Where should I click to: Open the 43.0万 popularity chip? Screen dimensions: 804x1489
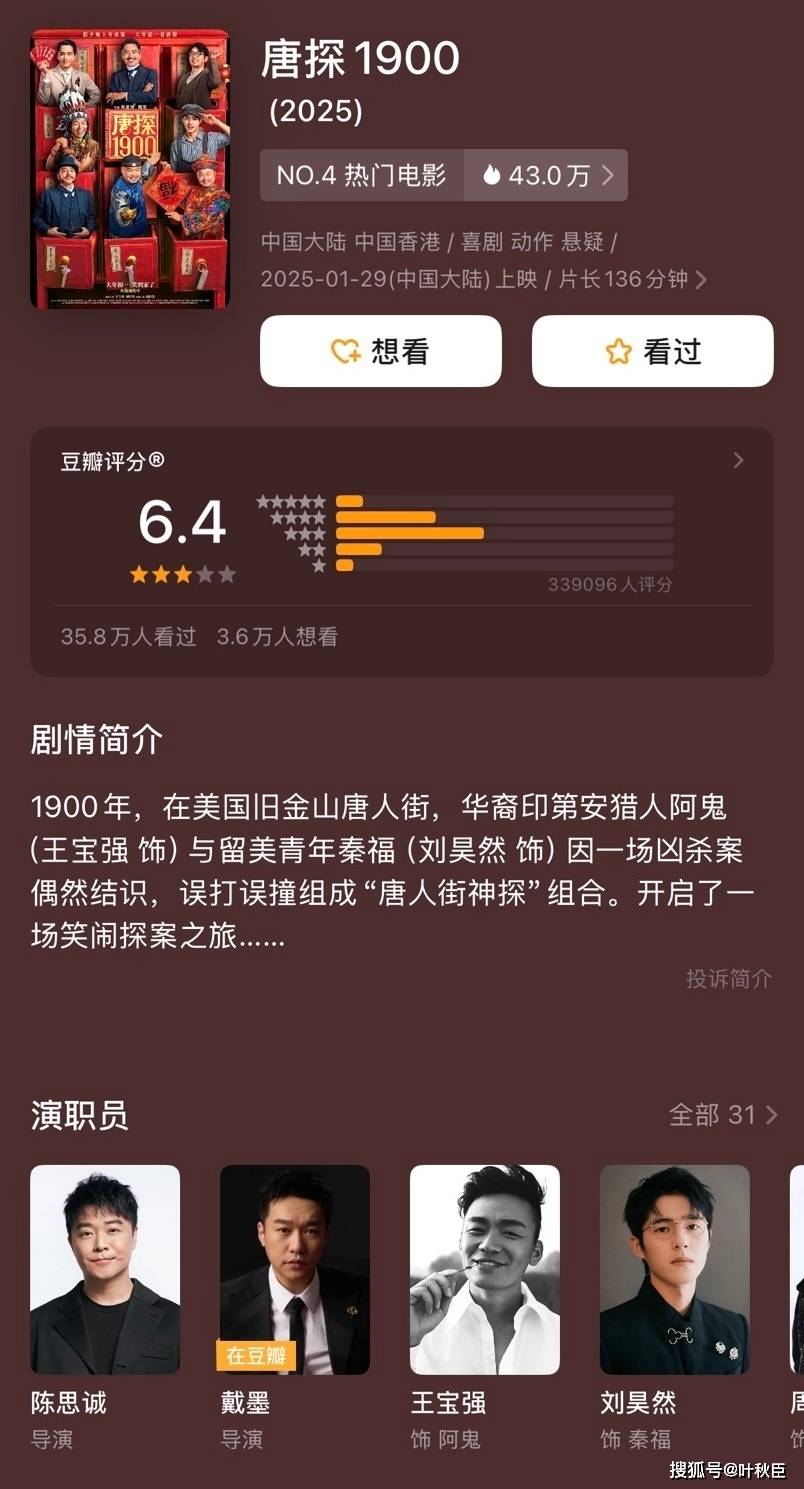[x=547, y=176]
